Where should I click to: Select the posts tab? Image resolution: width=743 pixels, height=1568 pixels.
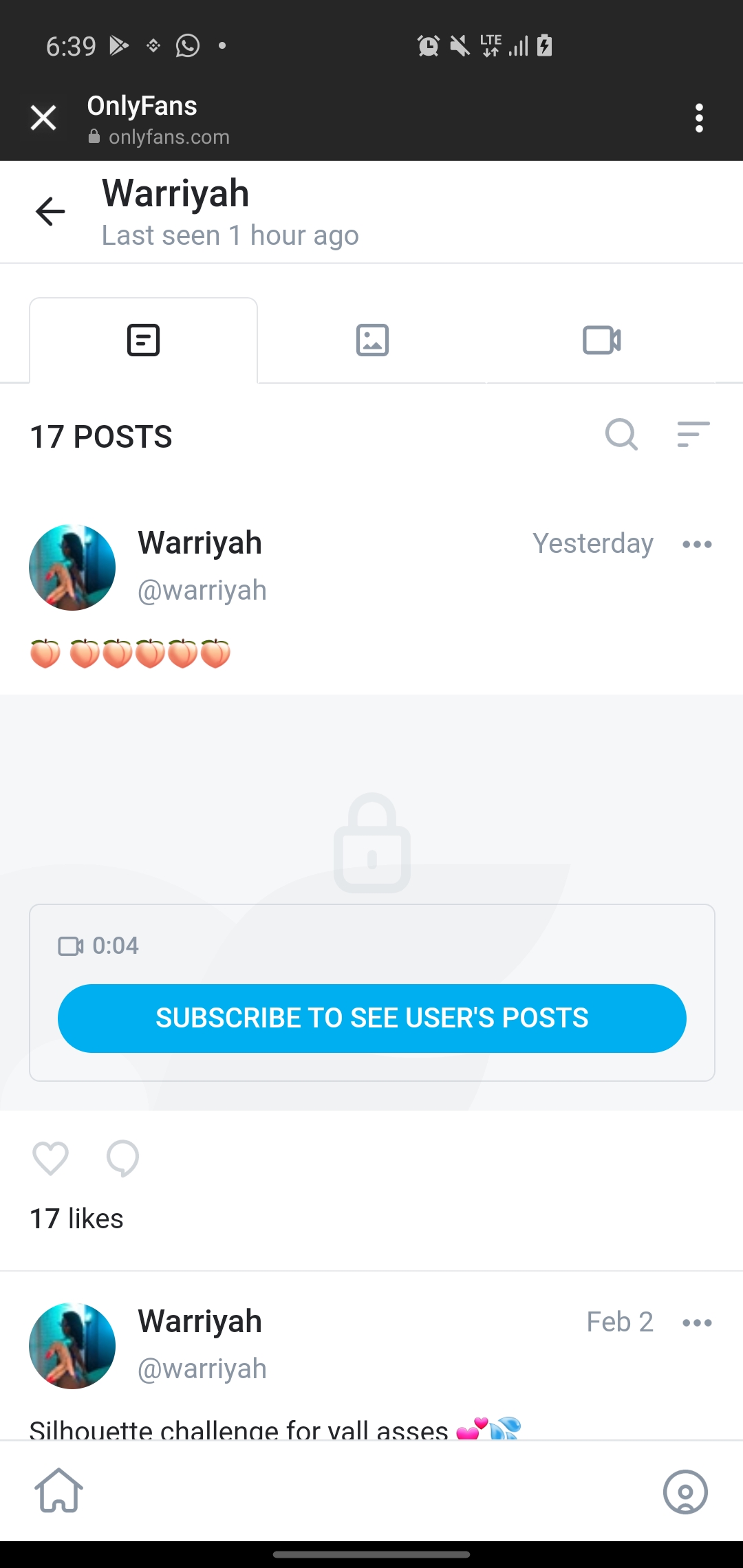click(142, 339)
